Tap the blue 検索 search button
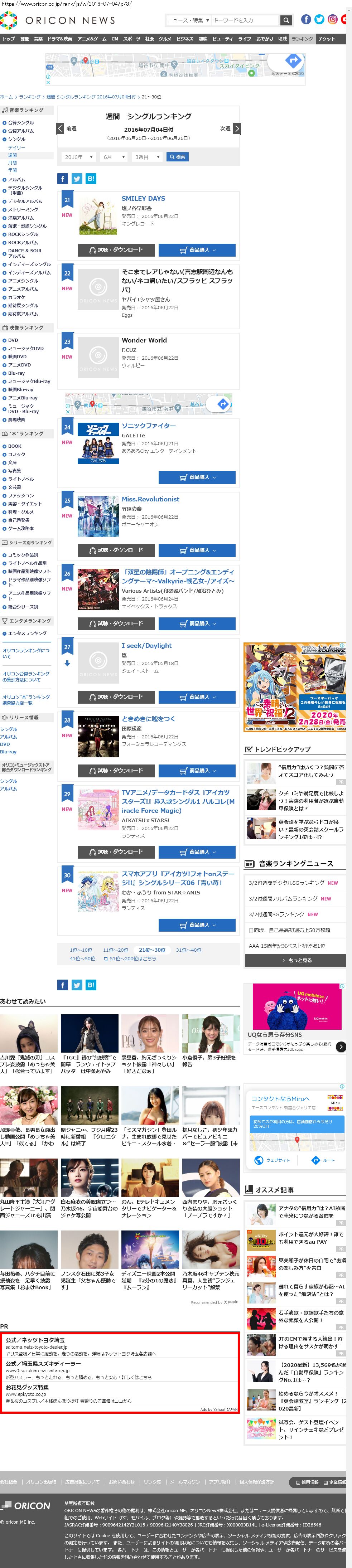This screenshot has height=1568, width=352. coord(178,157)
